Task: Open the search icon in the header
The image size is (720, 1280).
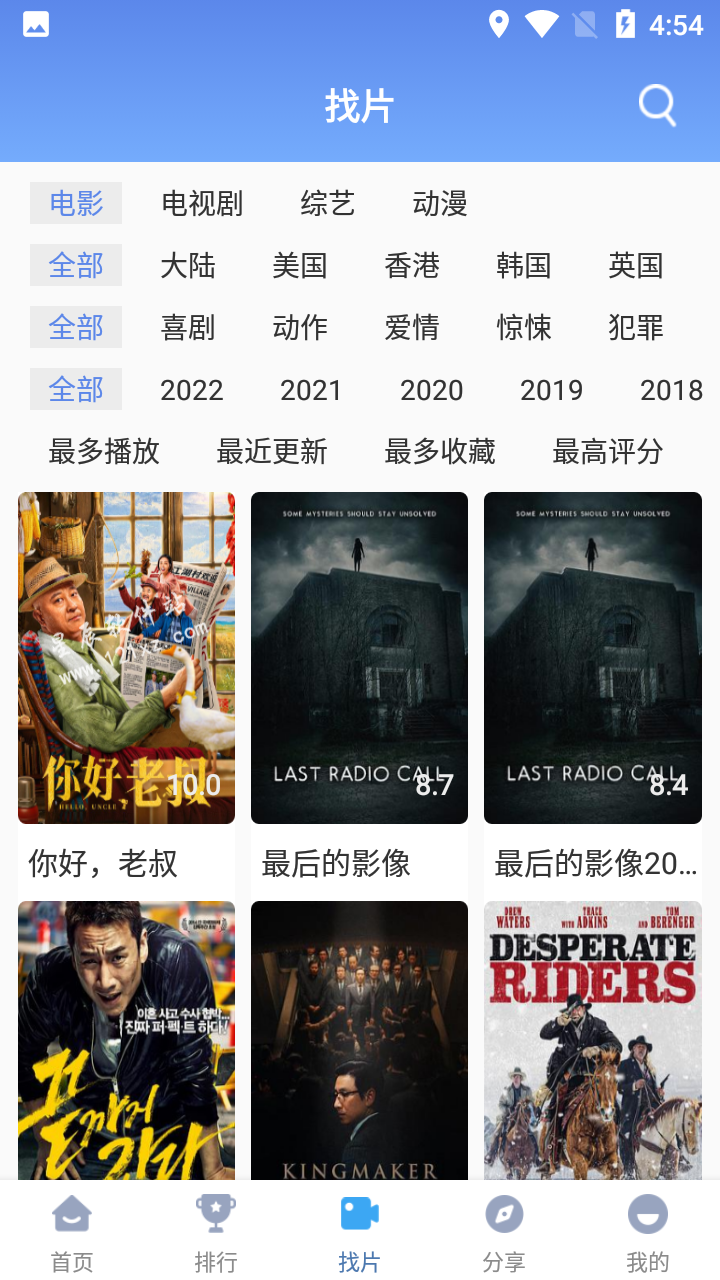Action: click(657, 105)
